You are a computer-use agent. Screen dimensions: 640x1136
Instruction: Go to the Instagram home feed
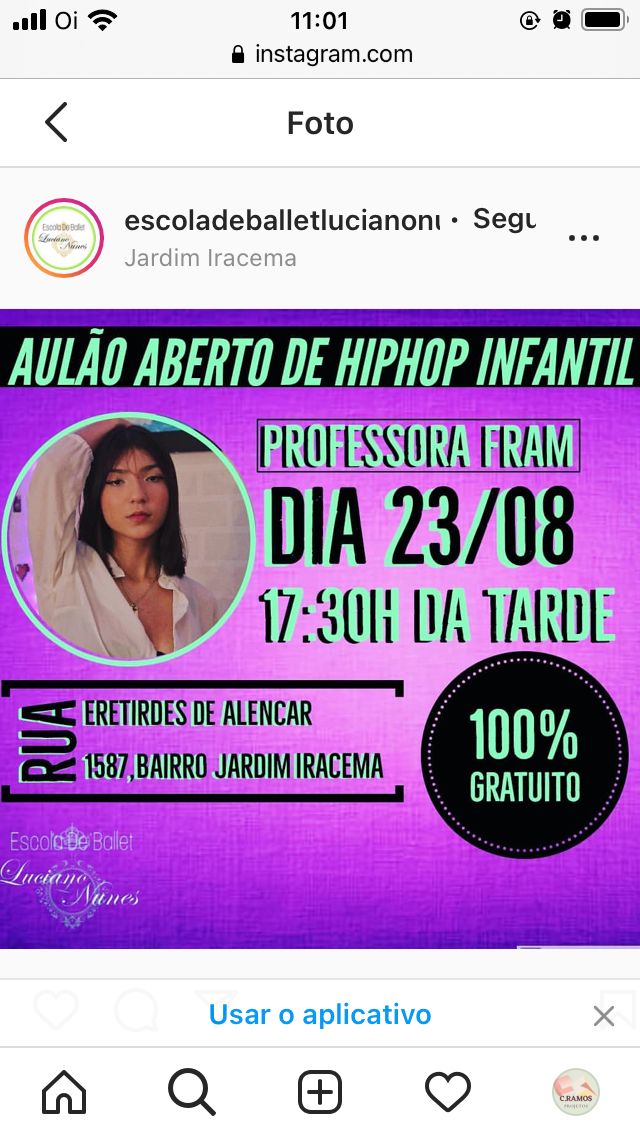[64, 1091]
